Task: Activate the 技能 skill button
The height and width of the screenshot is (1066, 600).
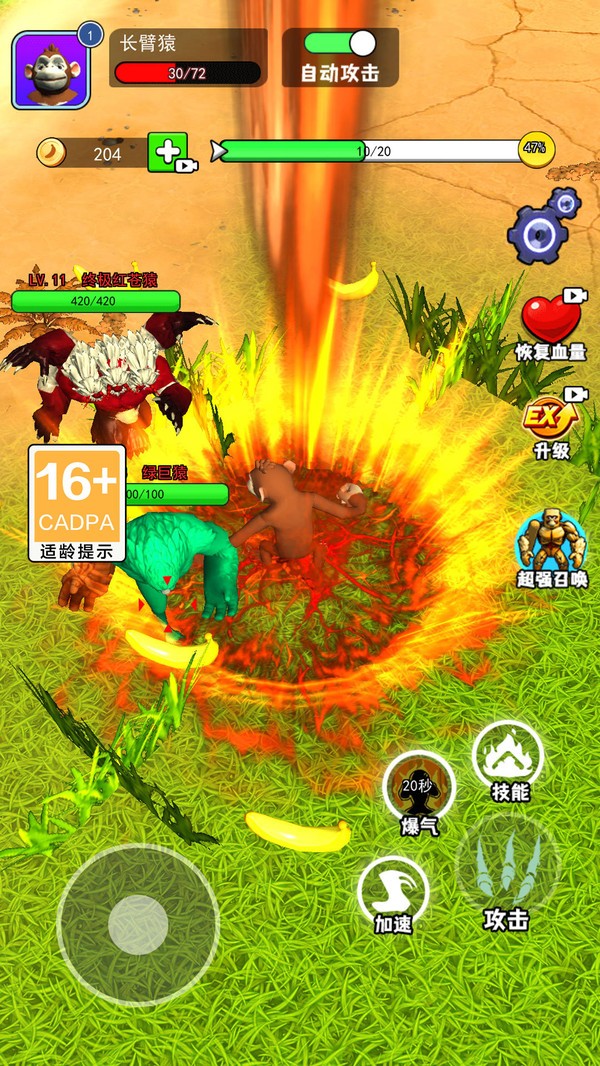Action: click(508, 756)
